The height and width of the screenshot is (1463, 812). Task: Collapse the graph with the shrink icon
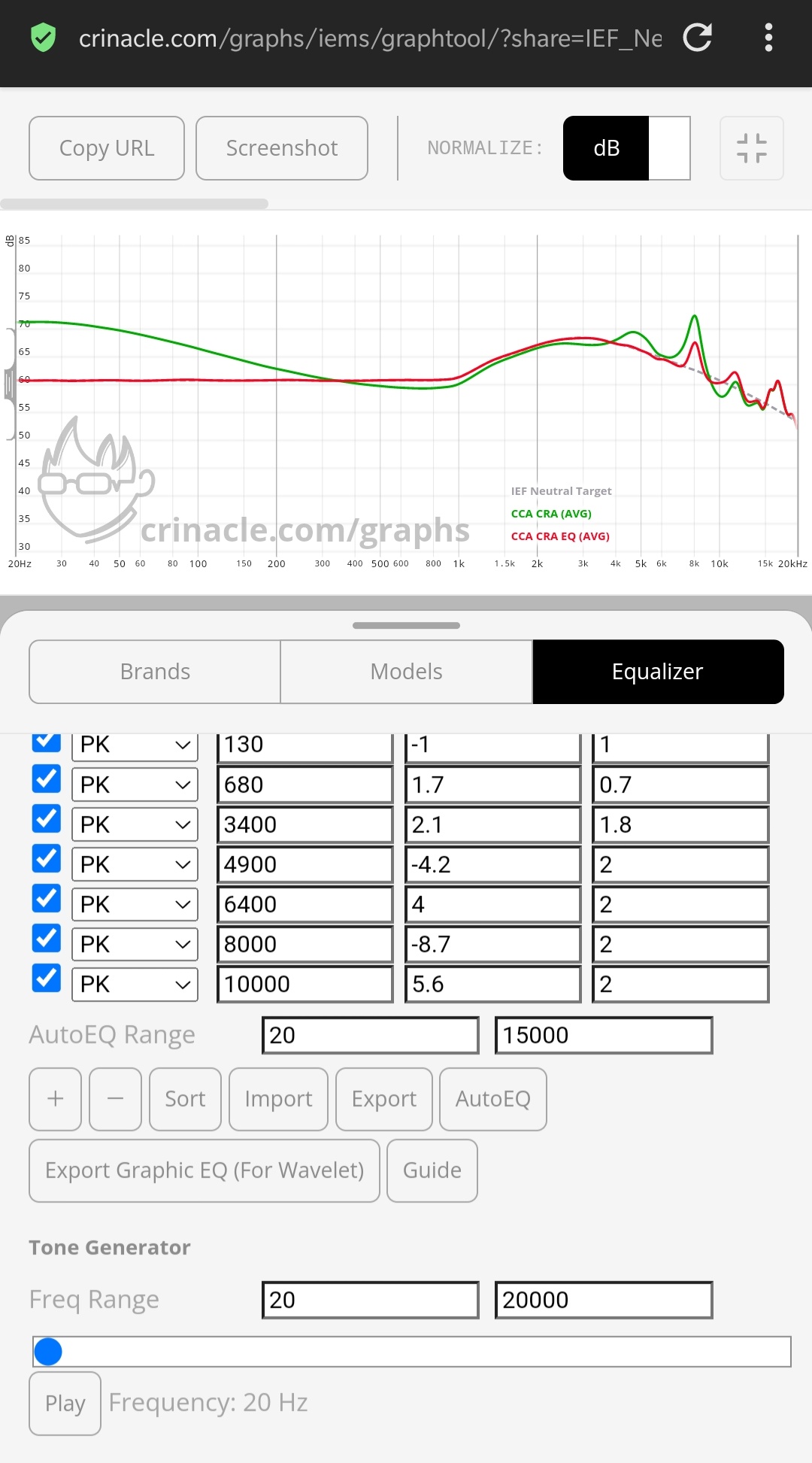(x=751, y=148)
